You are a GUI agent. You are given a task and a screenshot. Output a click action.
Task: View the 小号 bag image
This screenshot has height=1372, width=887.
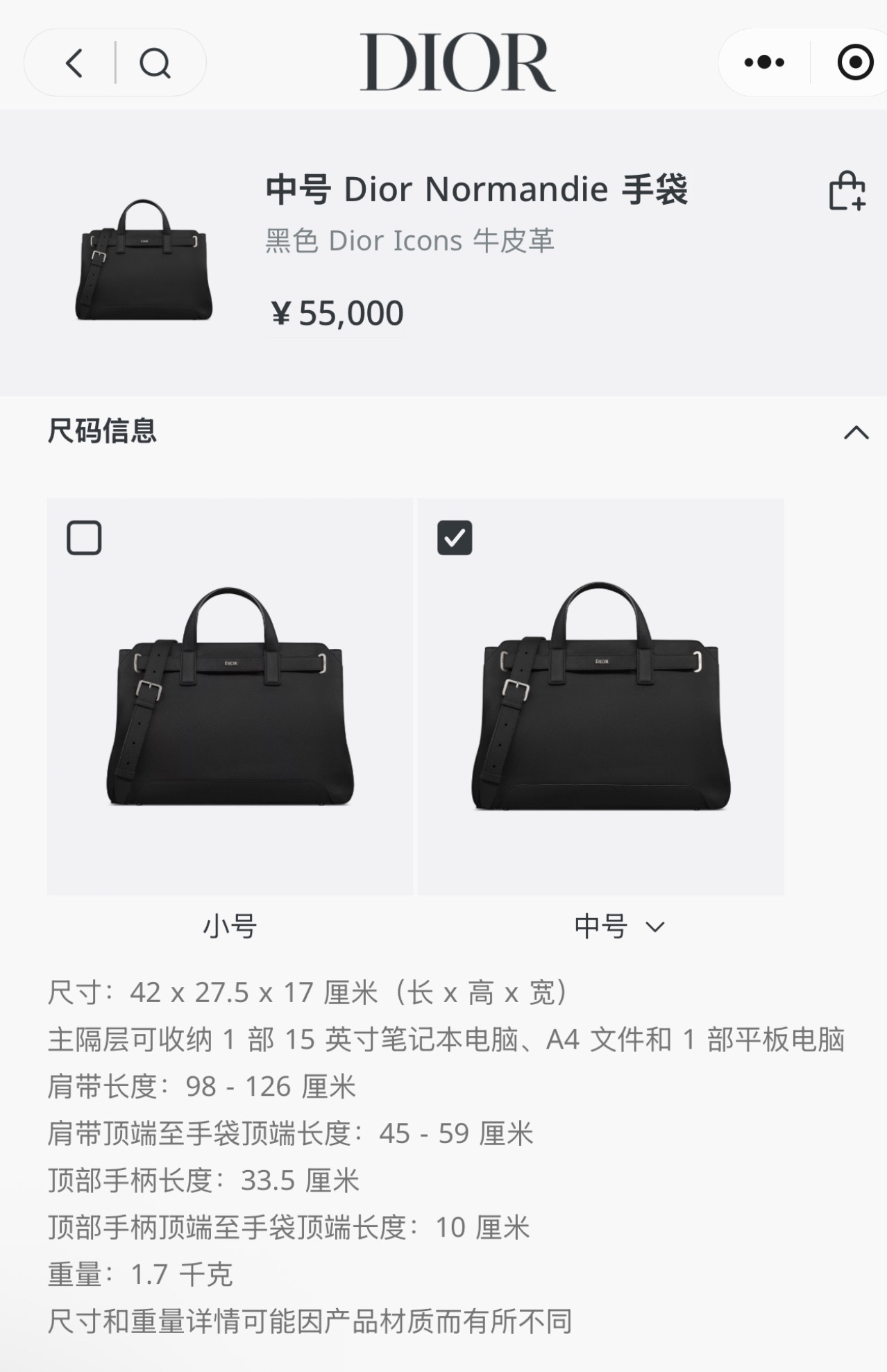(230, 697)
